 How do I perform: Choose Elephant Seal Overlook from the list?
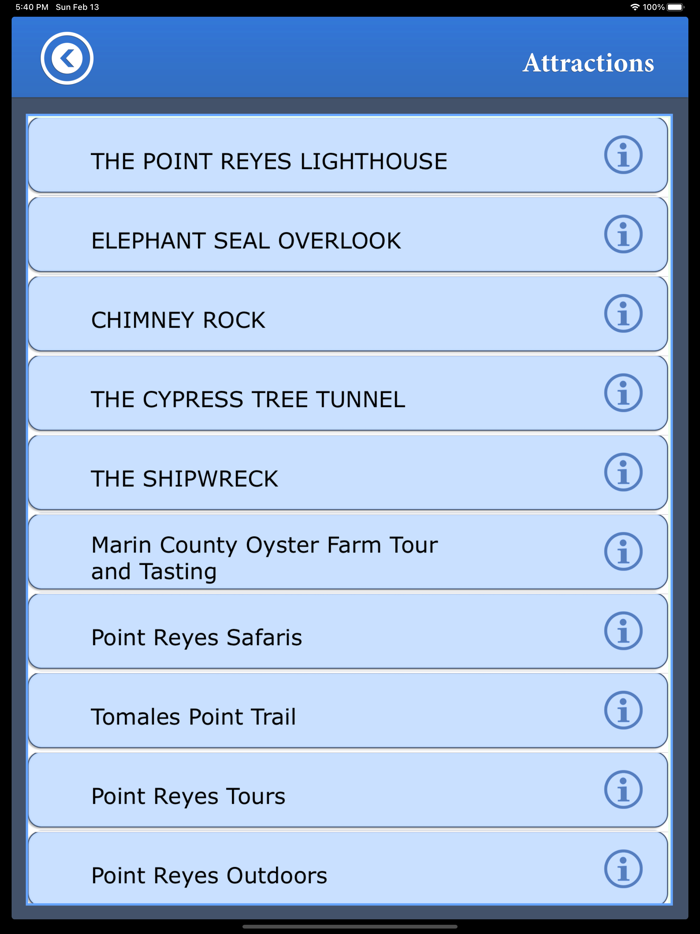point(246,241)
